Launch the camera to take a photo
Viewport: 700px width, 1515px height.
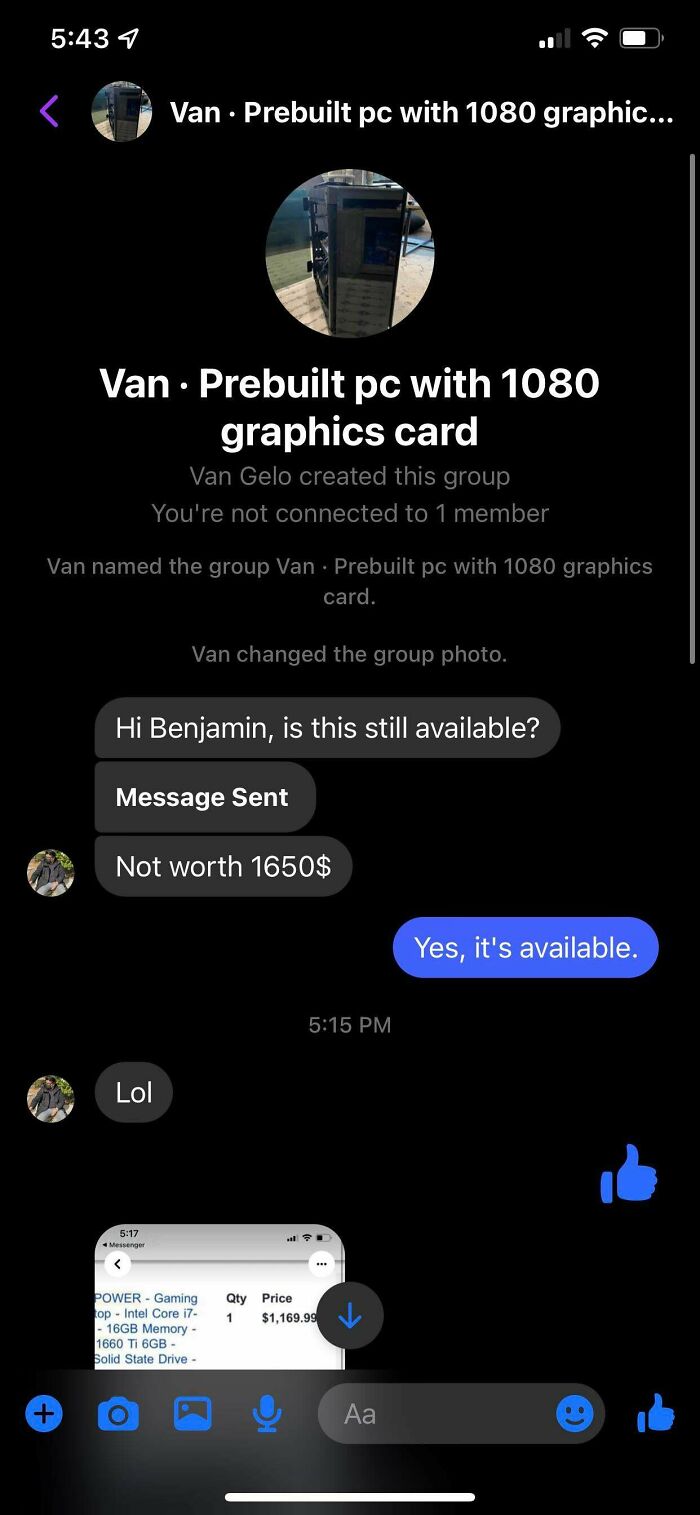click(118, 1413)
